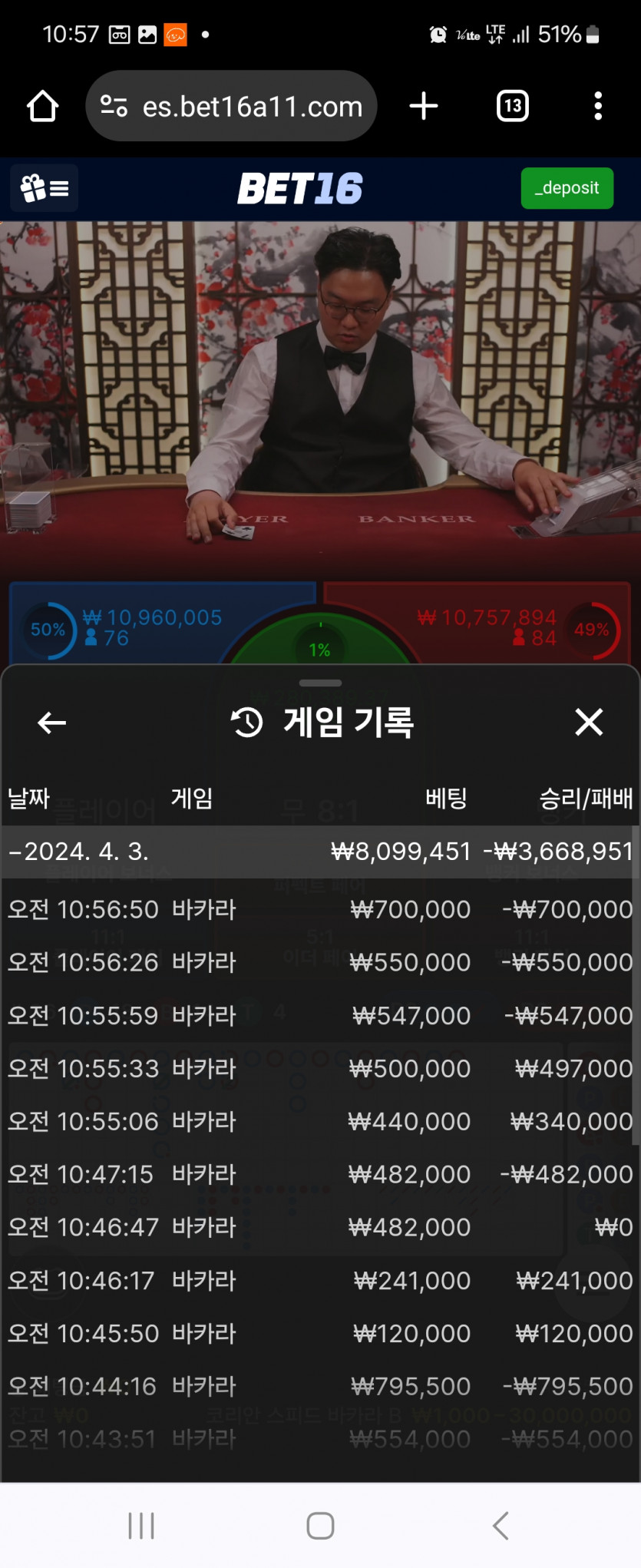Open the recent apps view
Screen dimensions: 641x1568
point(141,1526)
